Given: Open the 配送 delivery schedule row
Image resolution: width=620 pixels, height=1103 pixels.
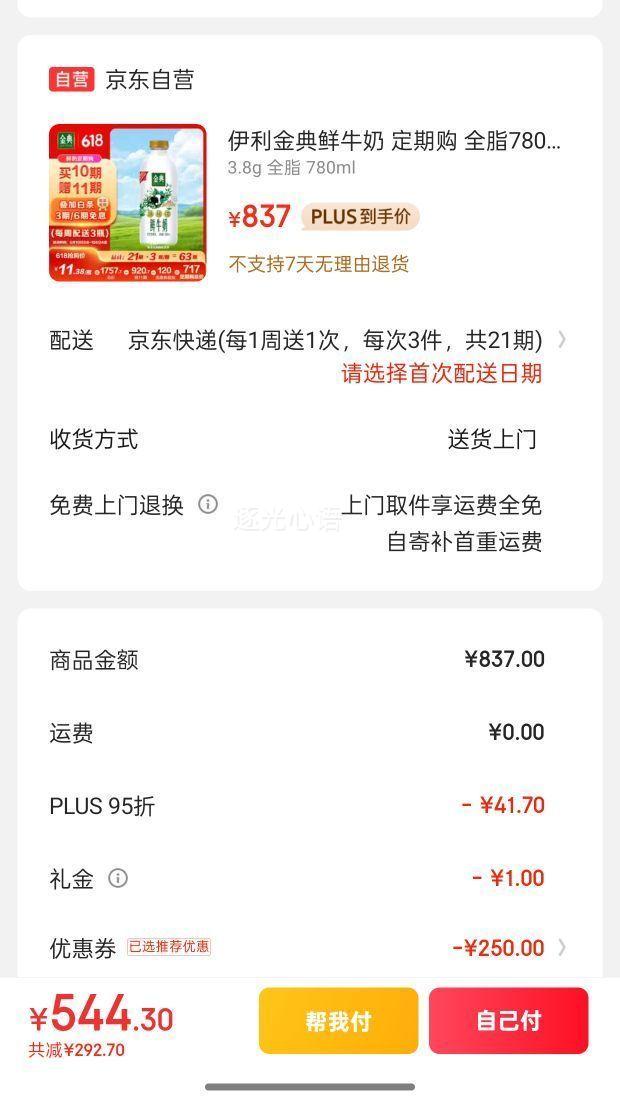Looking at the screenshot, I should (x=309, y=356).
